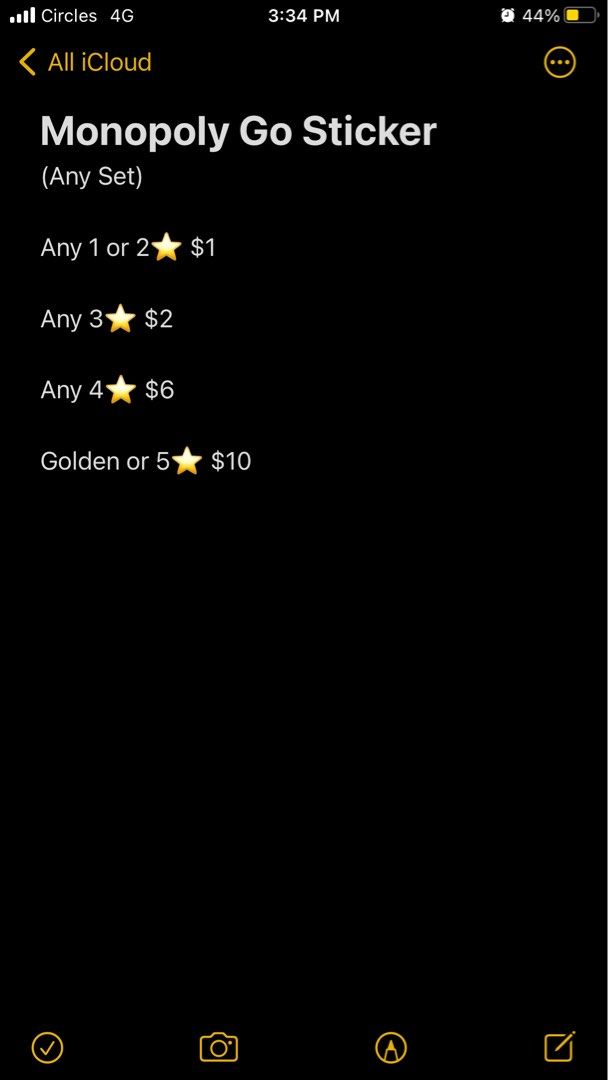Screen dimensions: 608x1080
Task: Add a checklist to the note
Action: pyautogui.click(x=47, y=1047)
